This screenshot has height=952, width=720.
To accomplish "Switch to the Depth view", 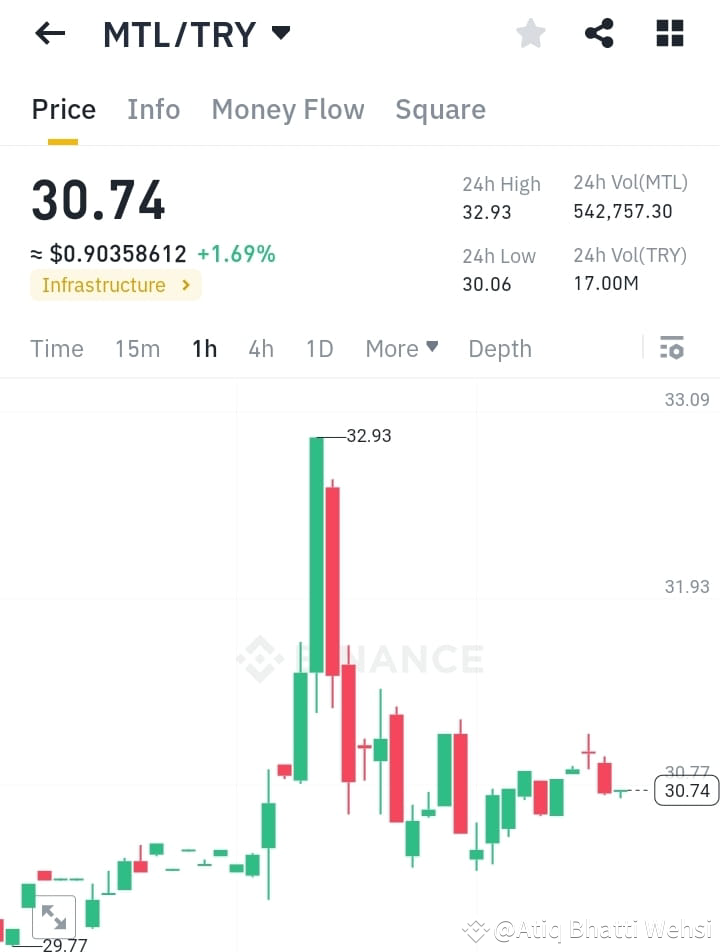I will click(500, 348).
